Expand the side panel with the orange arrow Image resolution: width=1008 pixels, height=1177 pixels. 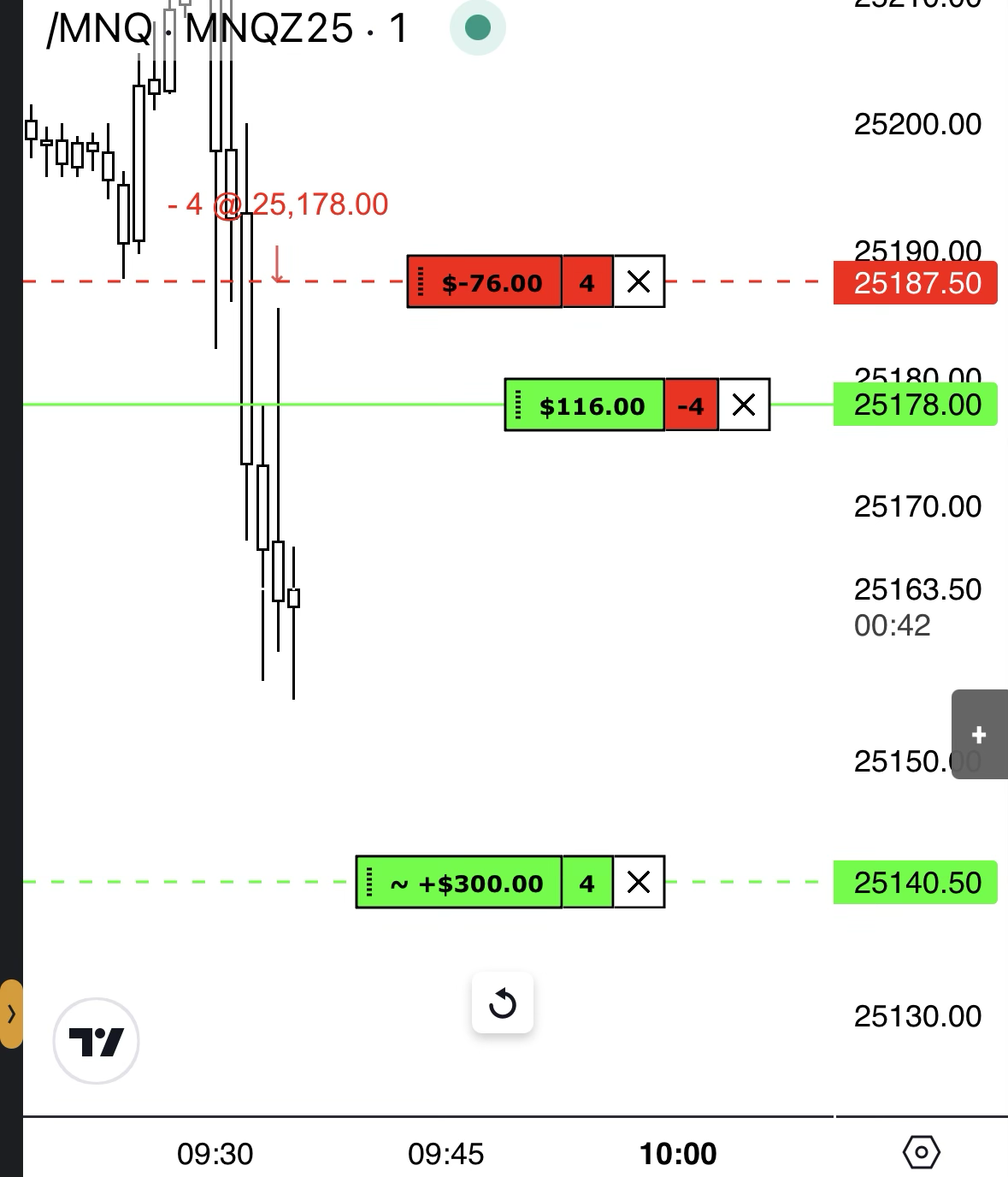click(x=11, y=1014)
